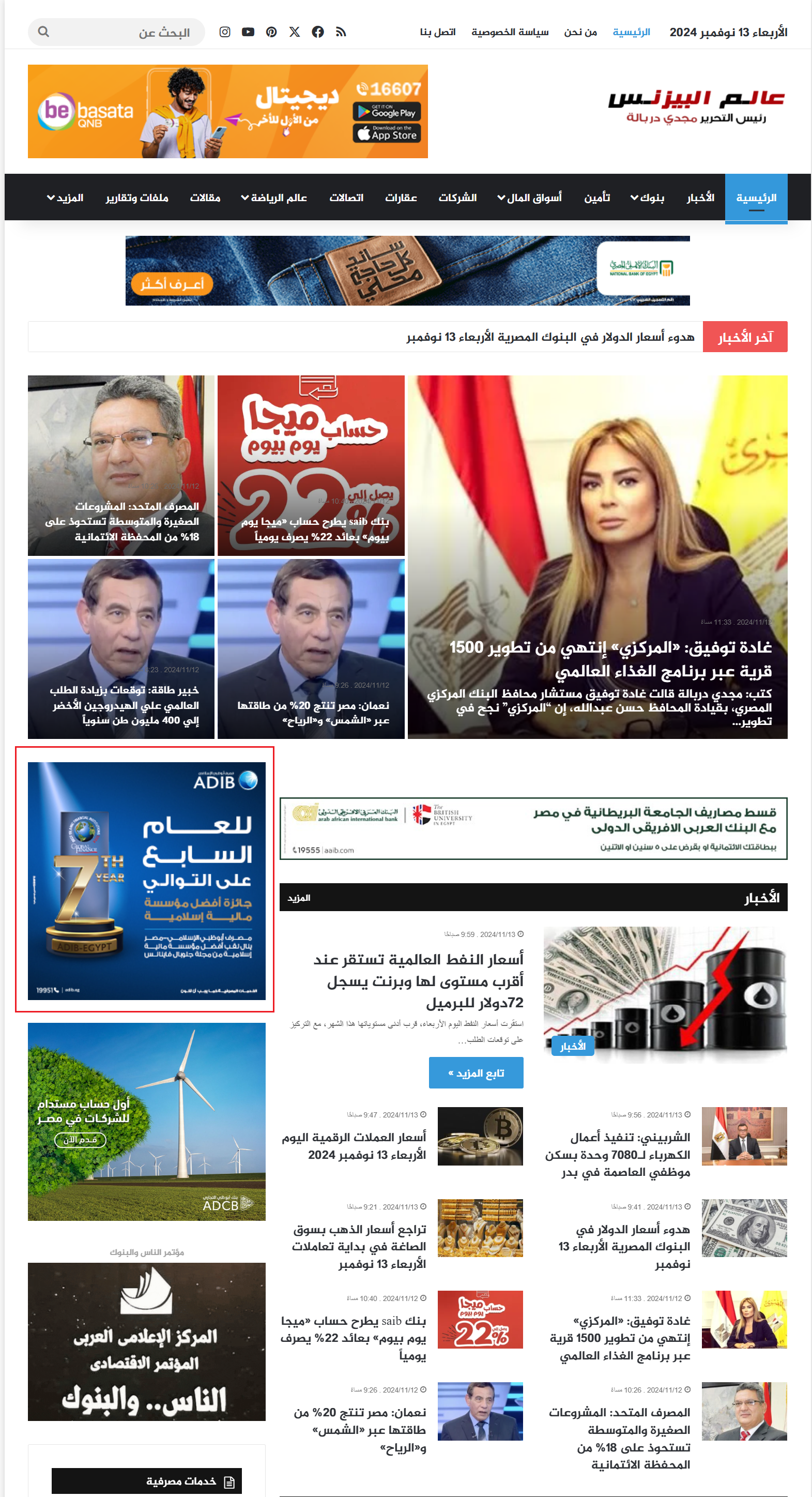This screenshot has width=812, height=1497.
Task: Tap المزيد link in الأخبار header
Action: pyautogui.click(x=299, y=898)
